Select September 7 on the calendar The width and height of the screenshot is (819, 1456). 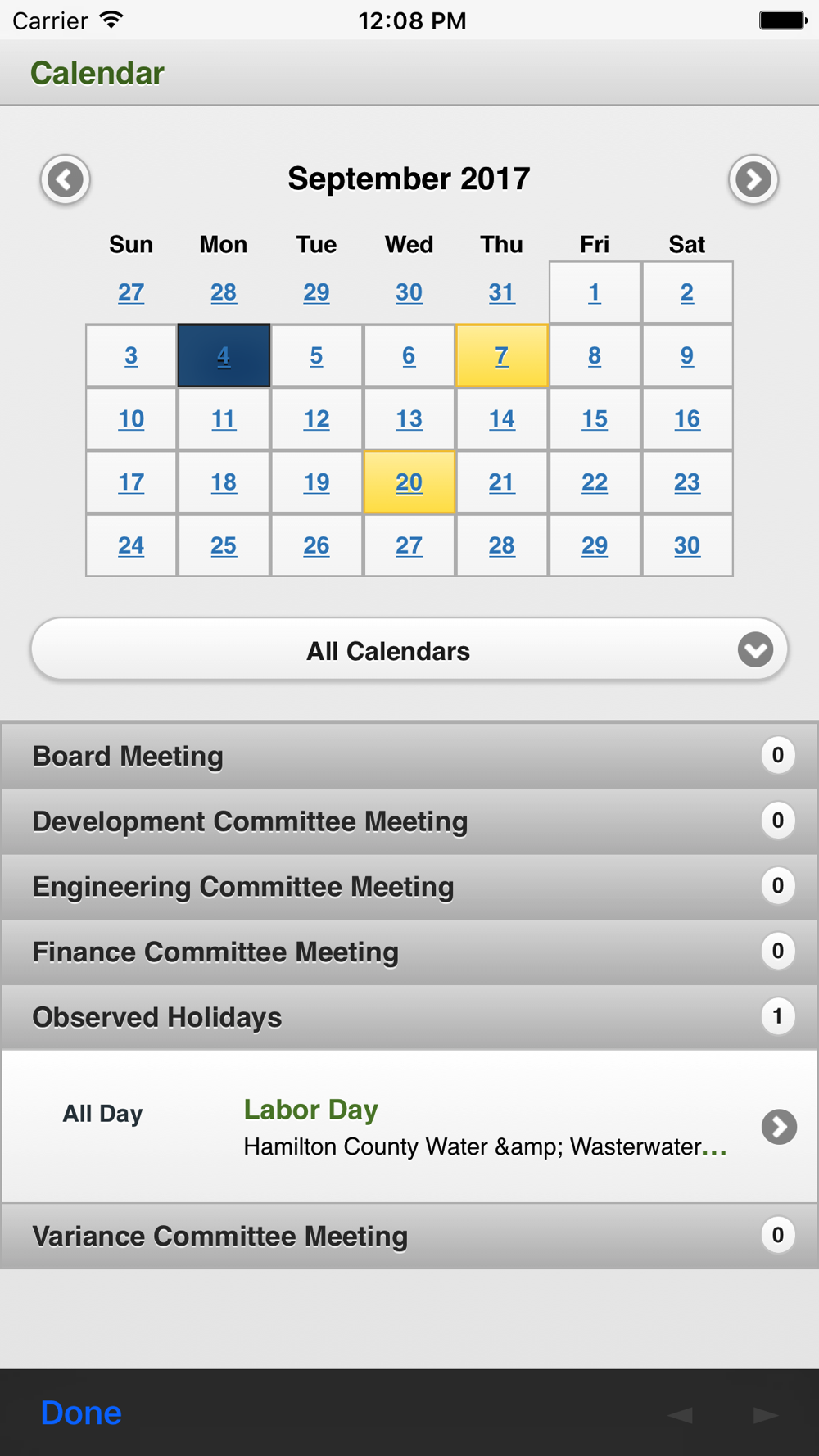(501, 356)
